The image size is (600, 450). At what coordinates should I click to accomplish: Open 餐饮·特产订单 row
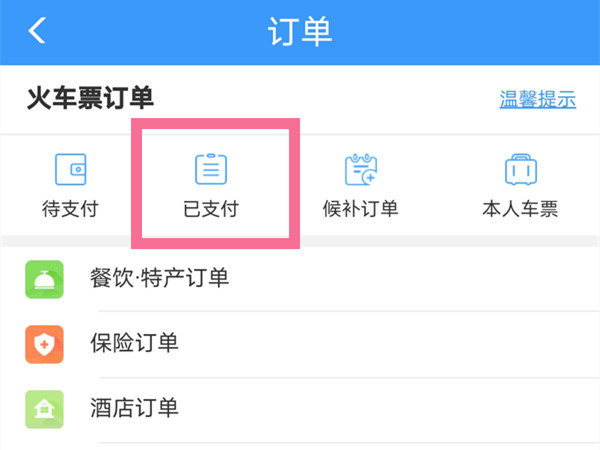(300, 279)
